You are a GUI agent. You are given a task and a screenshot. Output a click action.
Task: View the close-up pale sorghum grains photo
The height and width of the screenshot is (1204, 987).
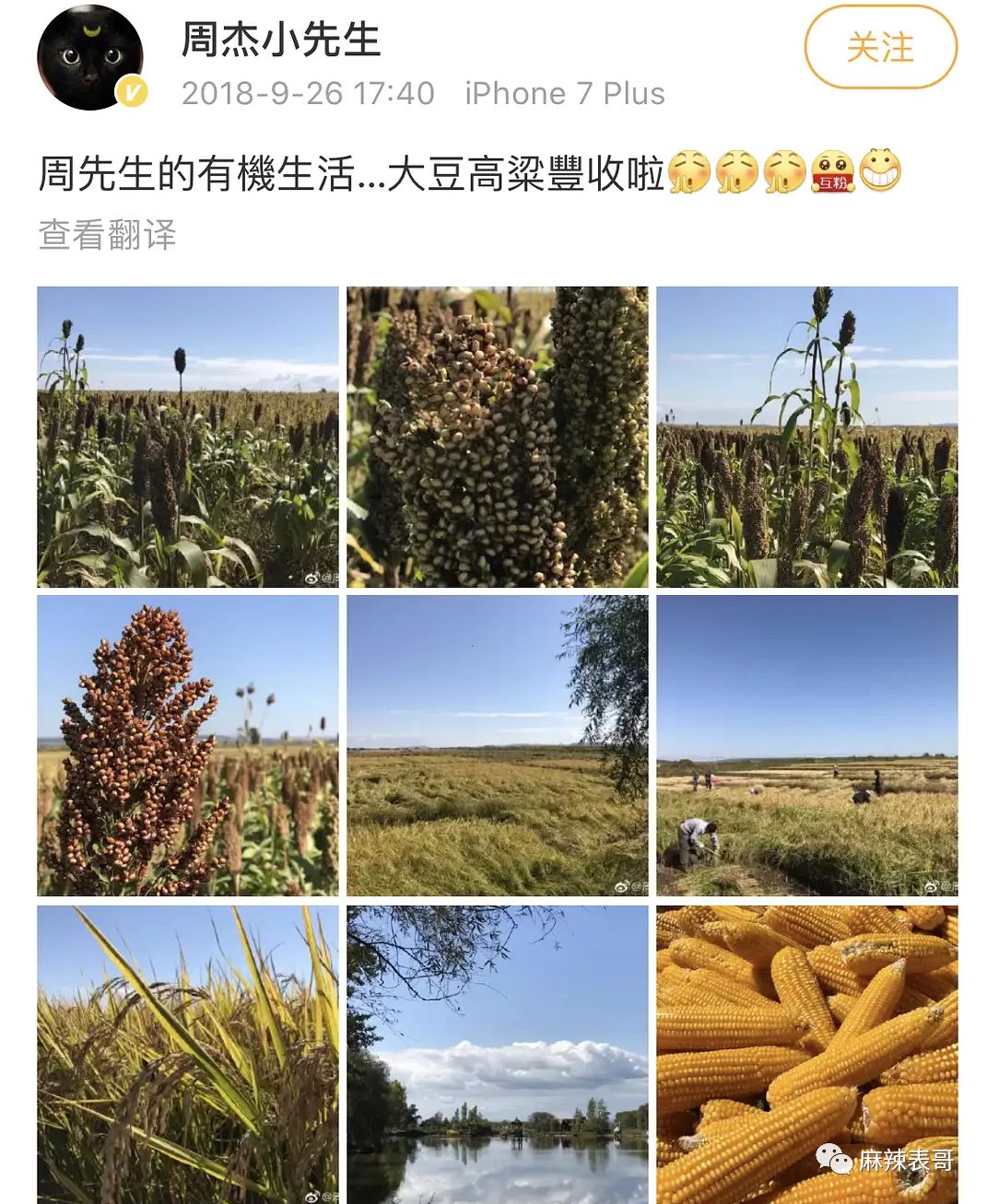click(498, 437)
